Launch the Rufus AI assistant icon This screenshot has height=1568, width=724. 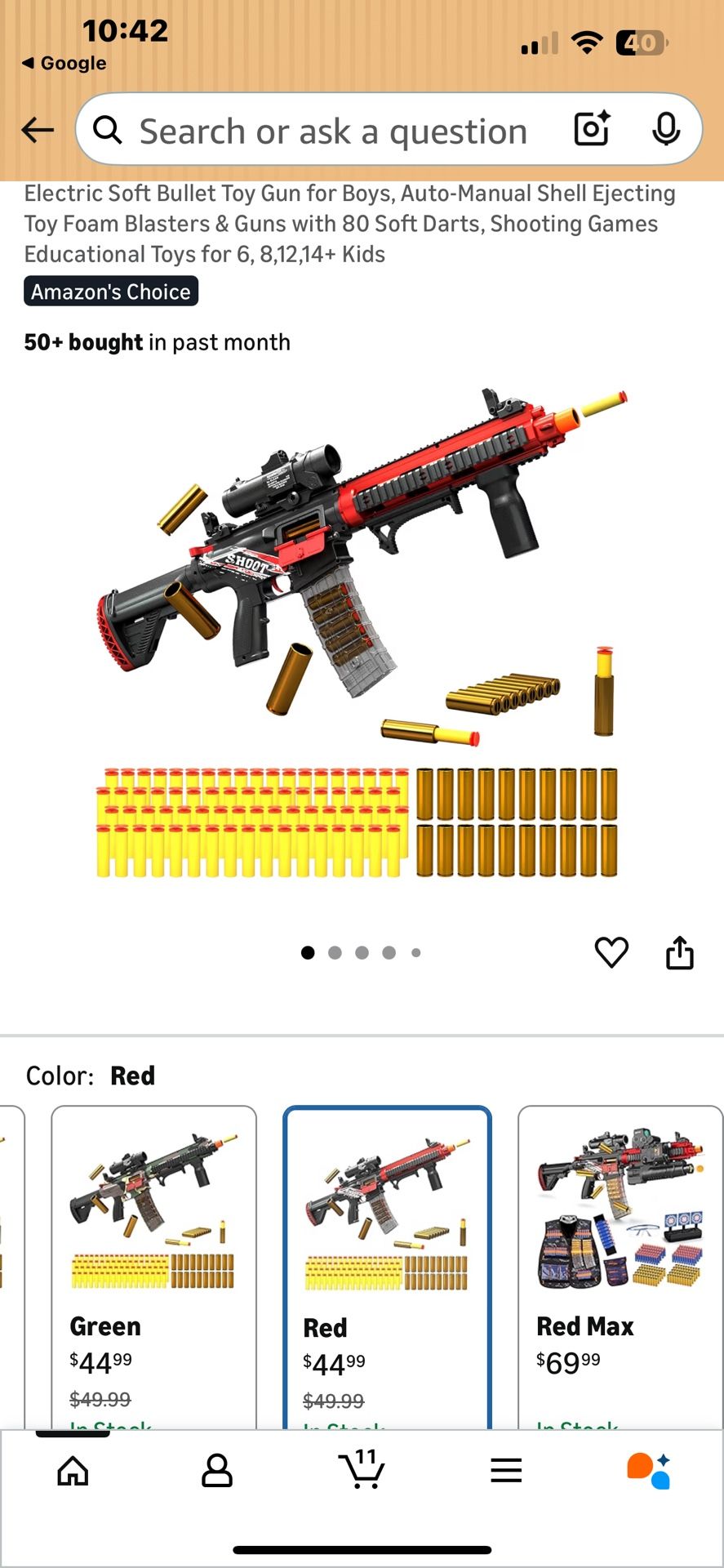[x=649, y=1470]
